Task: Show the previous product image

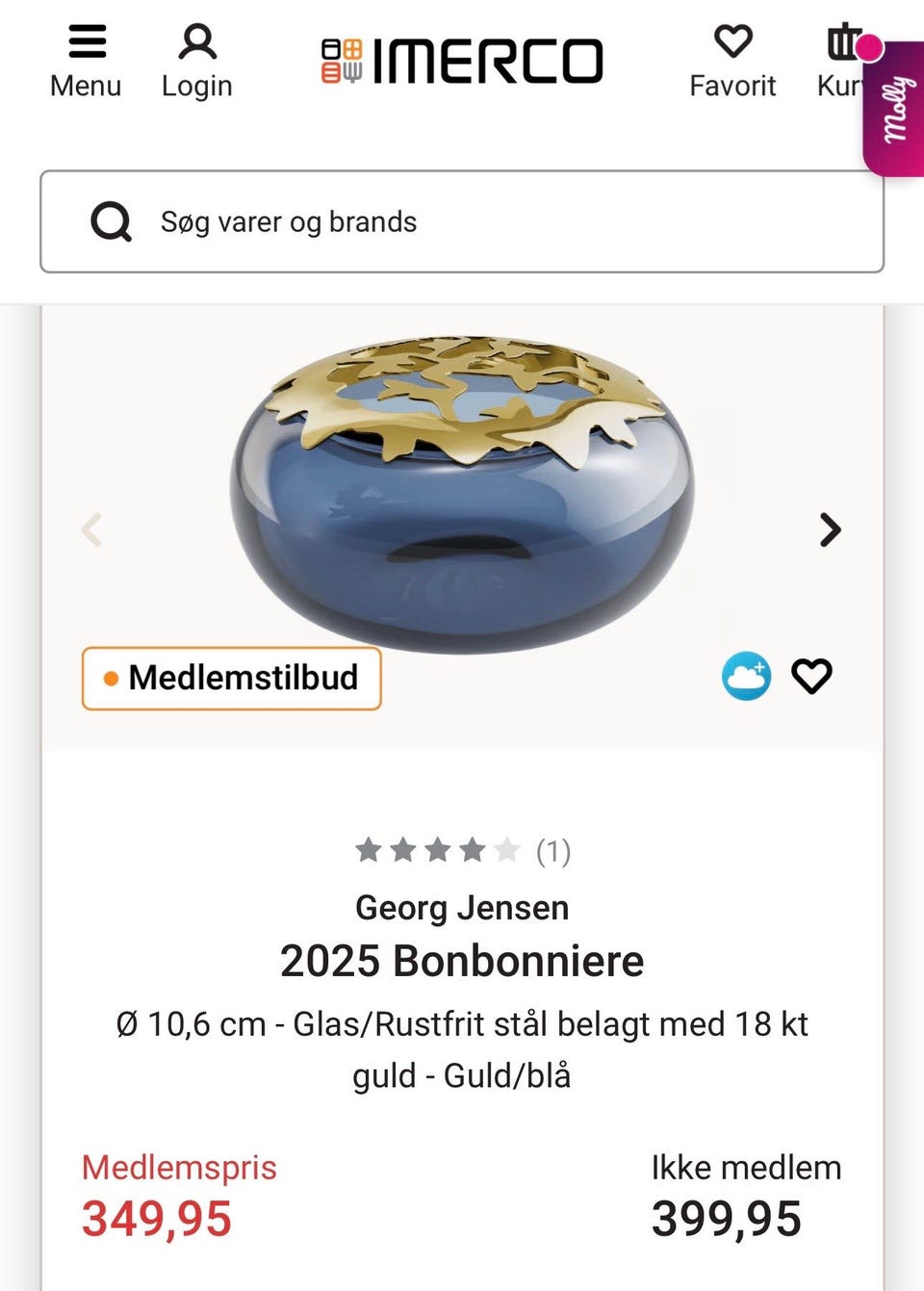Action: 91,529
